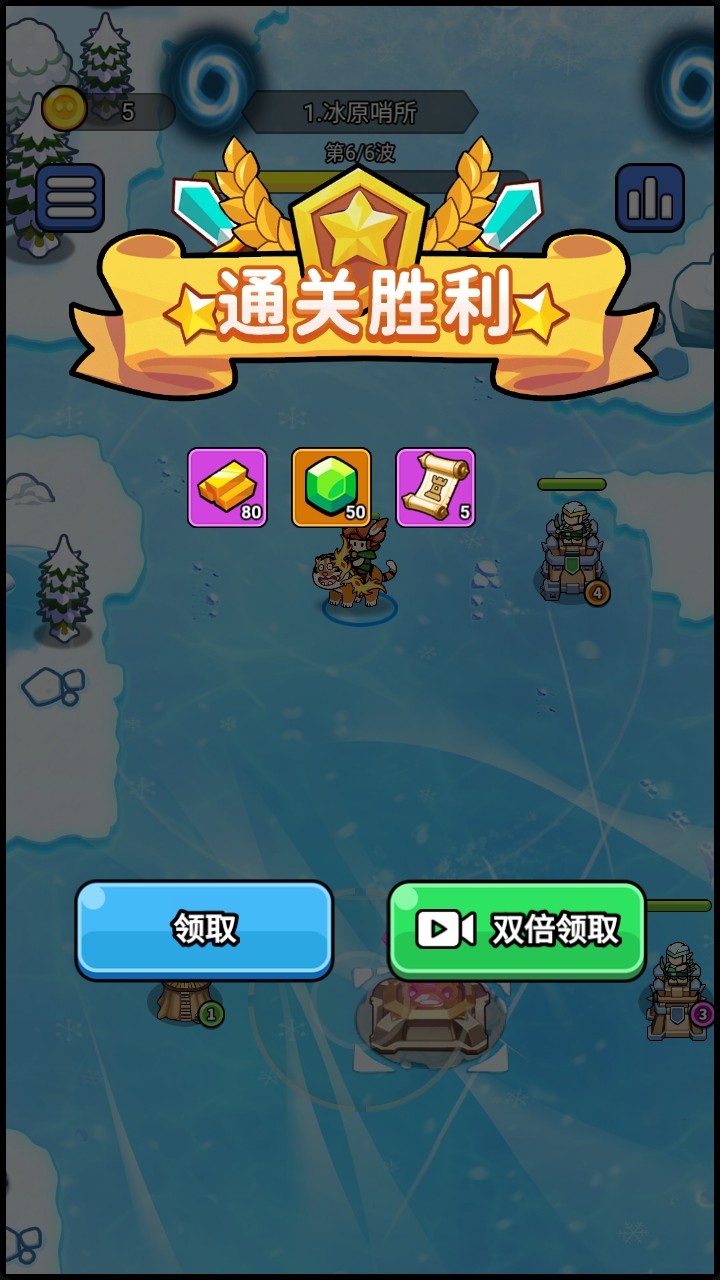View the gold bars reward item
This screenshot has width=720, height=1280.
227,487
